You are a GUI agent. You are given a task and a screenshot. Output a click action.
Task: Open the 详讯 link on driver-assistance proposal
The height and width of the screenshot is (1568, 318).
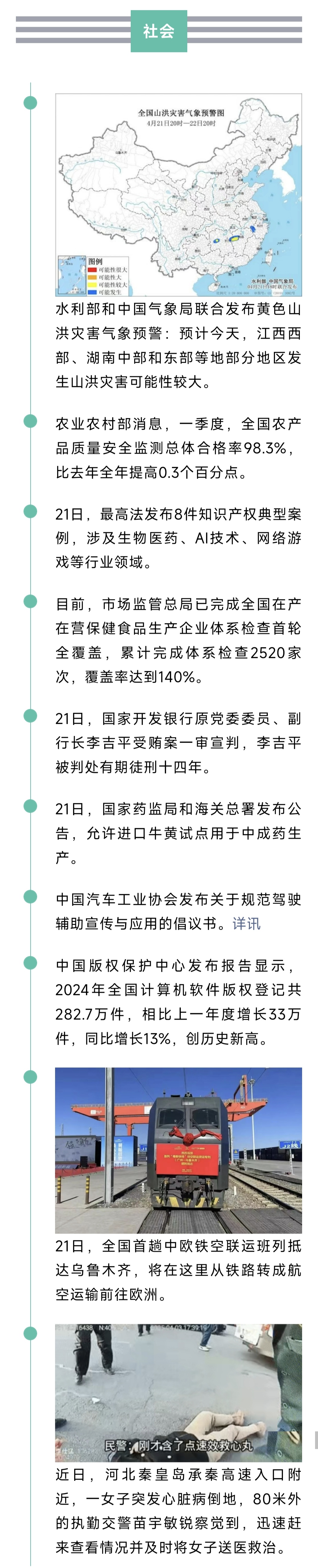[246, 924]
